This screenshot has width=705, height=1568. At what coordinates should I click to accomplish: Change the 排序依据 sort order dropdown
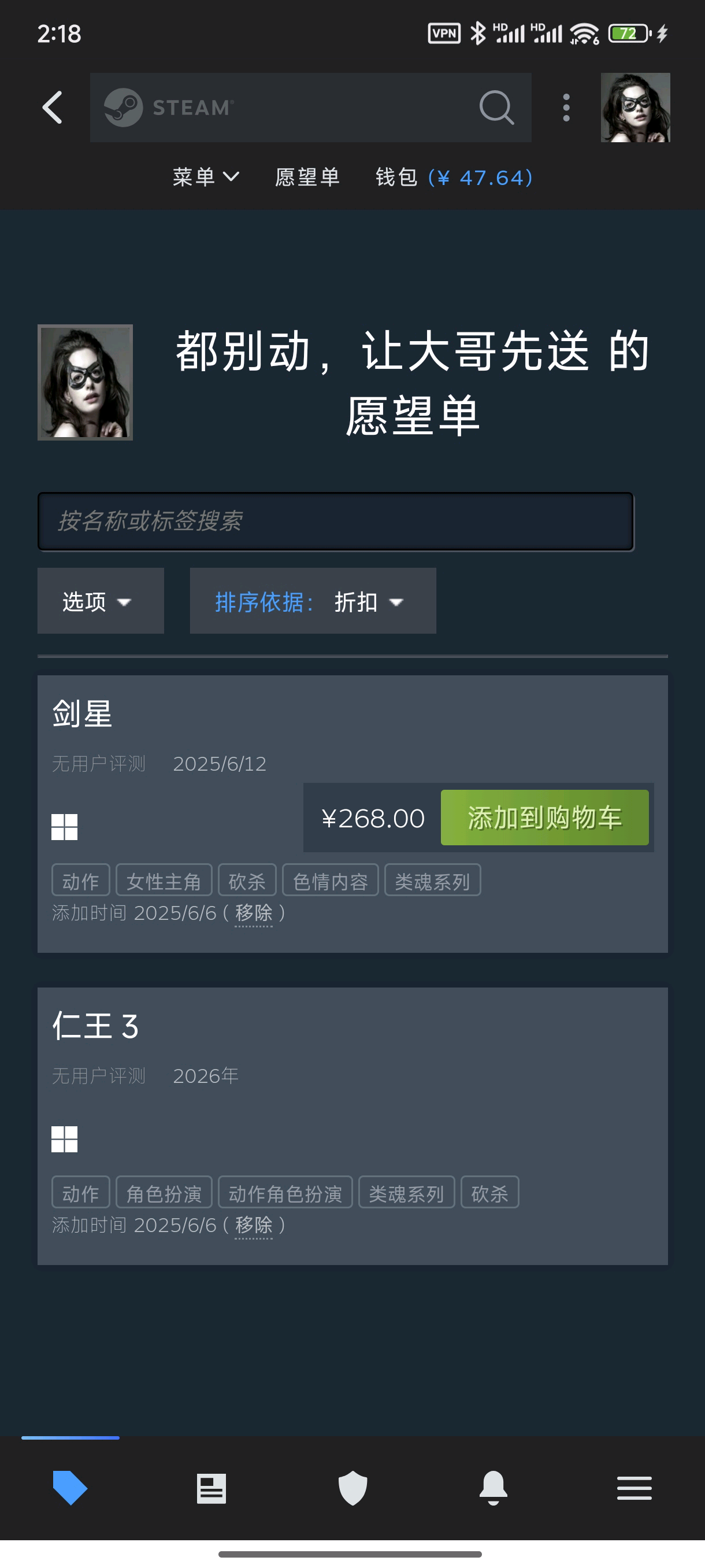click(x=313, y=601)
